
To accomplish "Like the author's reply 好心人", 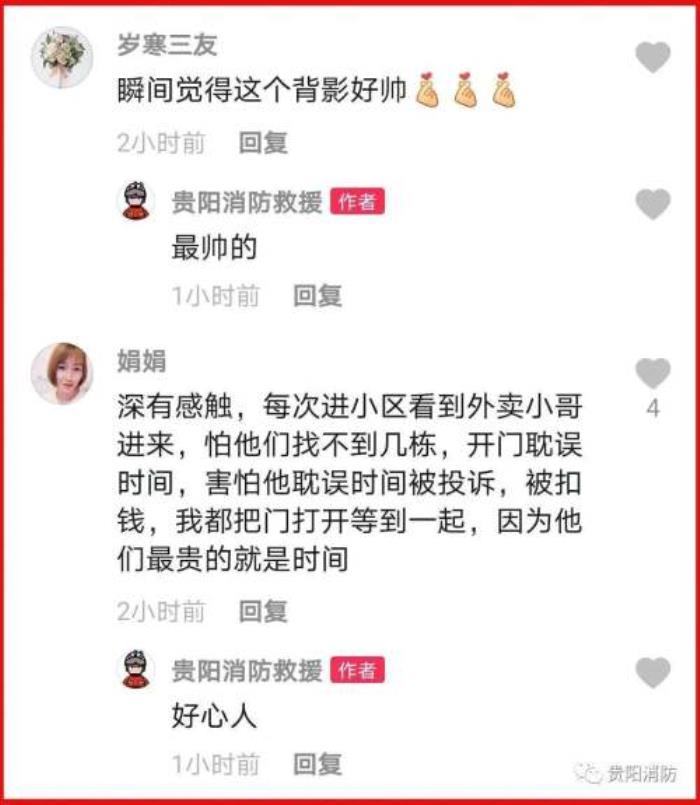I will [x=653, y=673].
